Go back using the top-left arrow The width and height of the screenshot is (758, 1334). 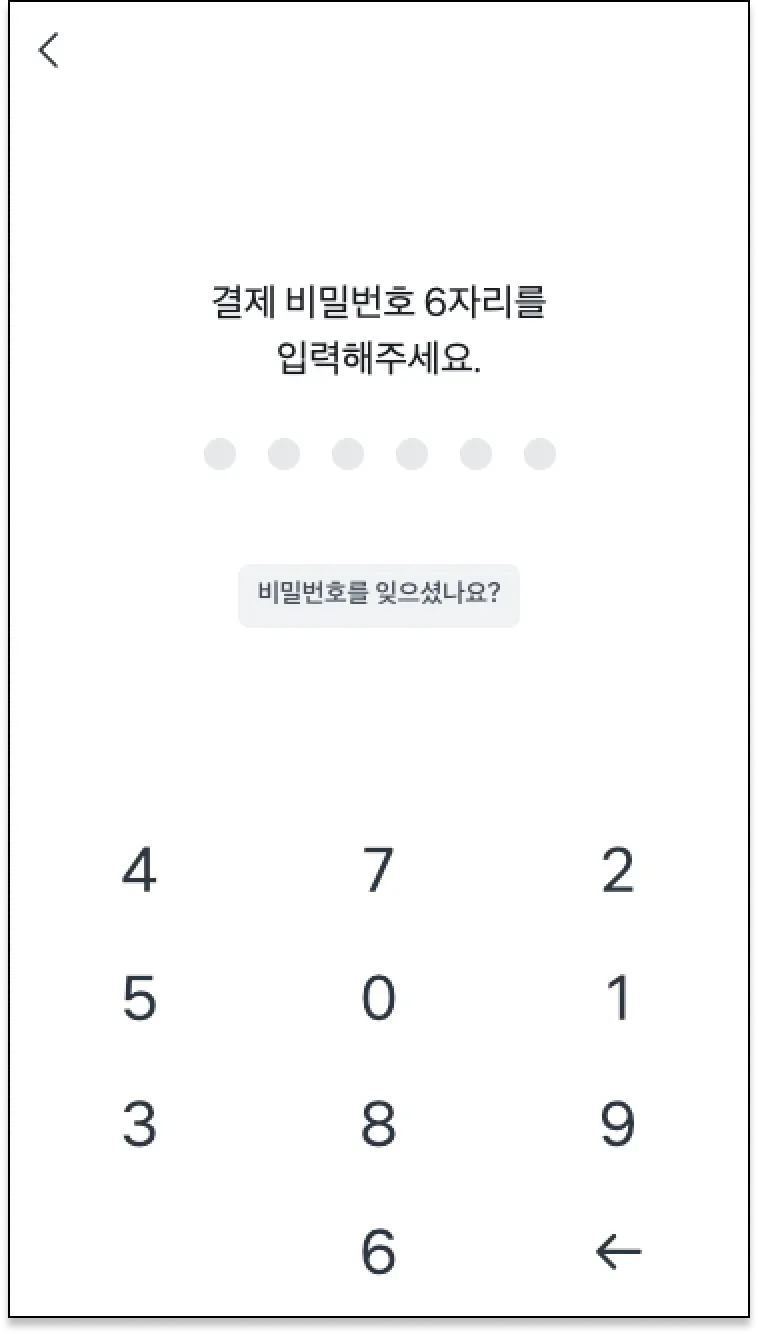[49, 50]
